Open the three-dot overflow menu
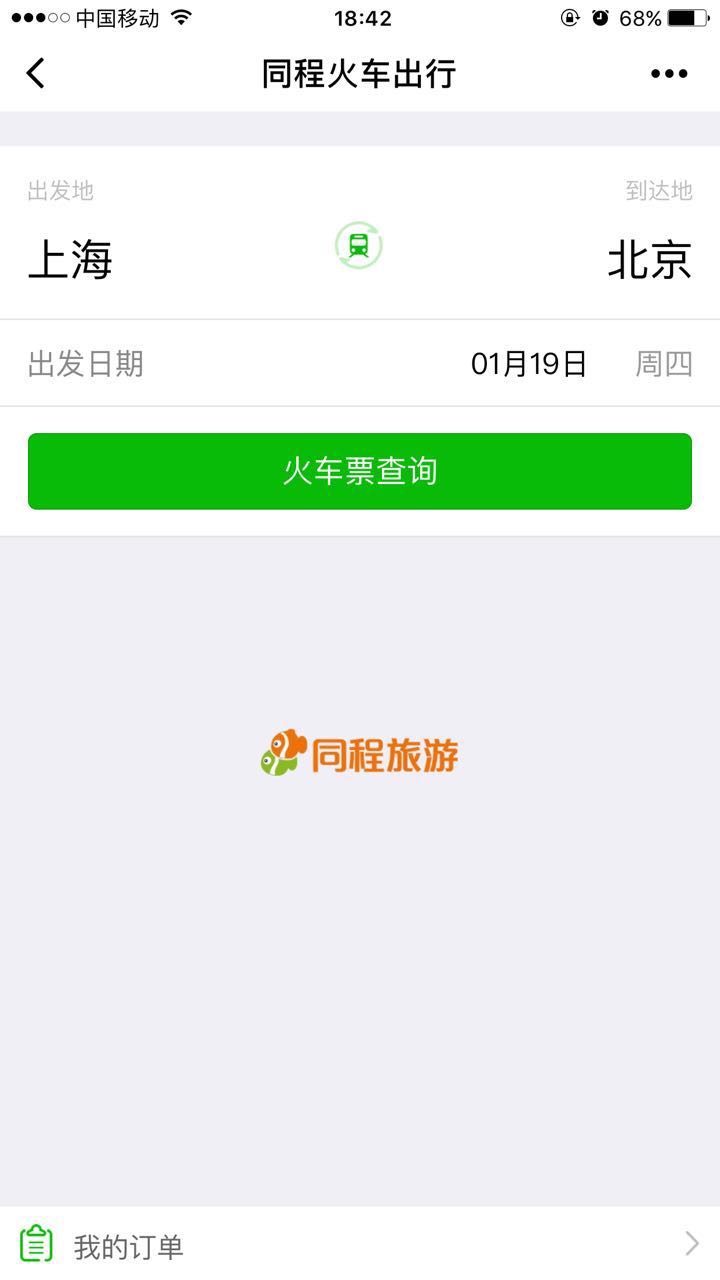Image resolution: width=720 pixels, height=1280 pixels. [669, 74]
